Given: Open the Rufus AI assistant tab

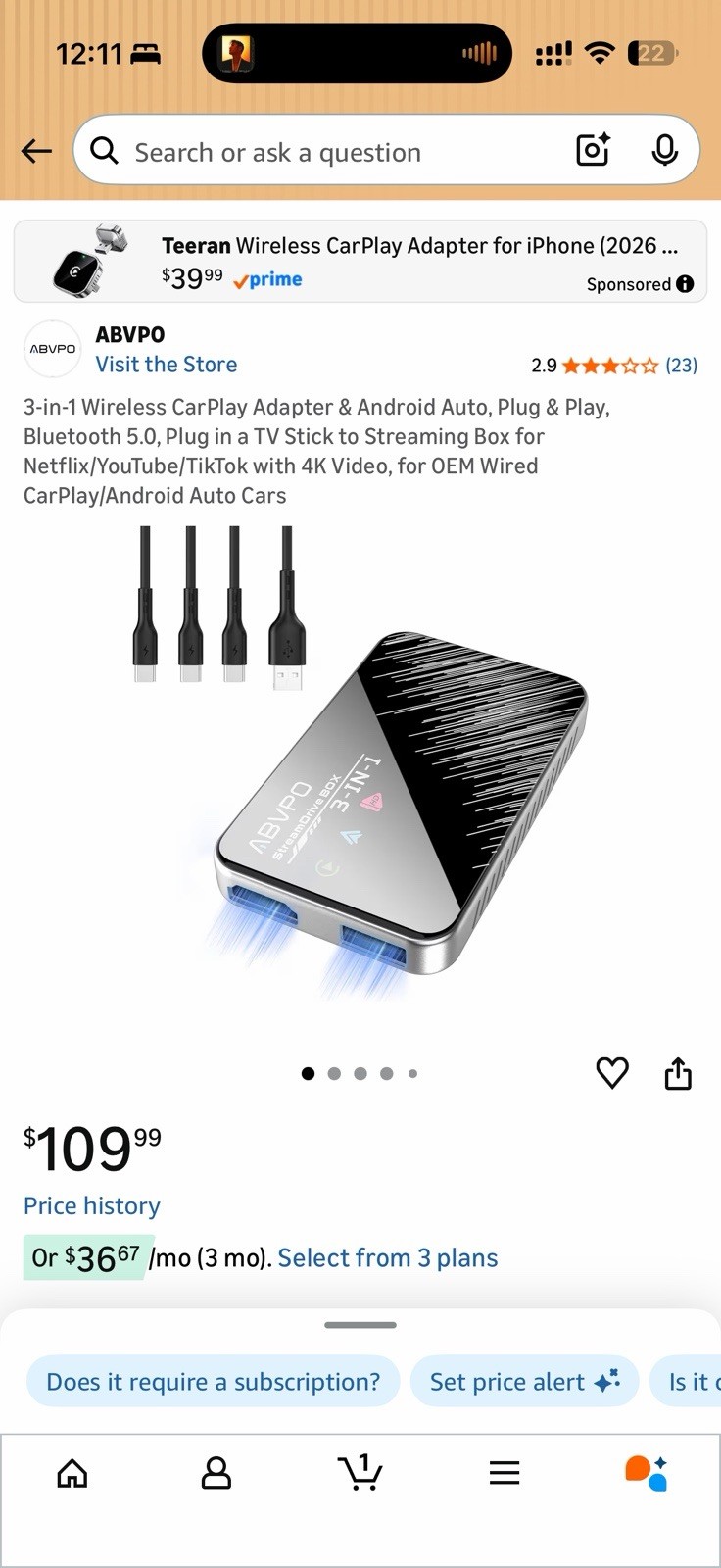Looking at the screenshot, I should 647,1473.
